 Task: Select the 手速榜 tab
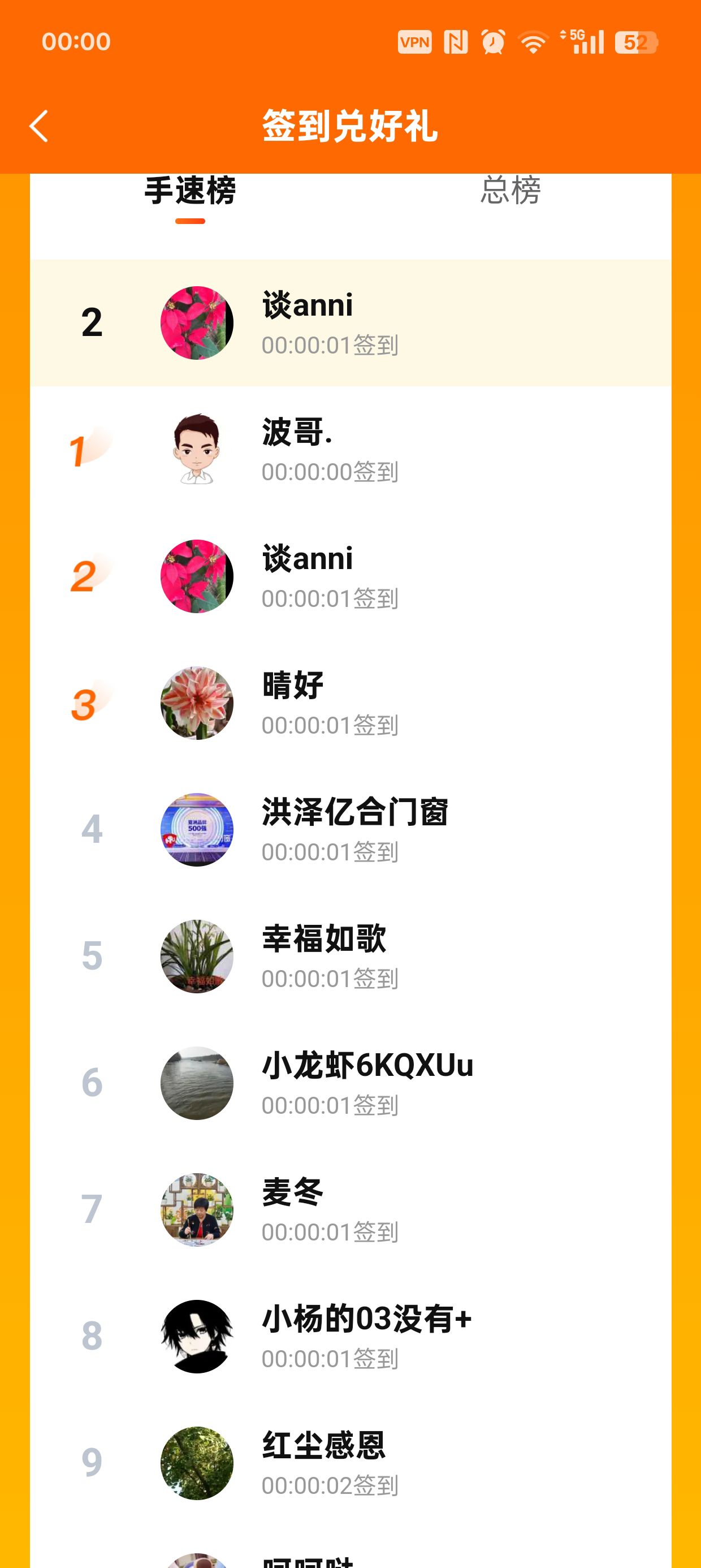coord(190,192)
